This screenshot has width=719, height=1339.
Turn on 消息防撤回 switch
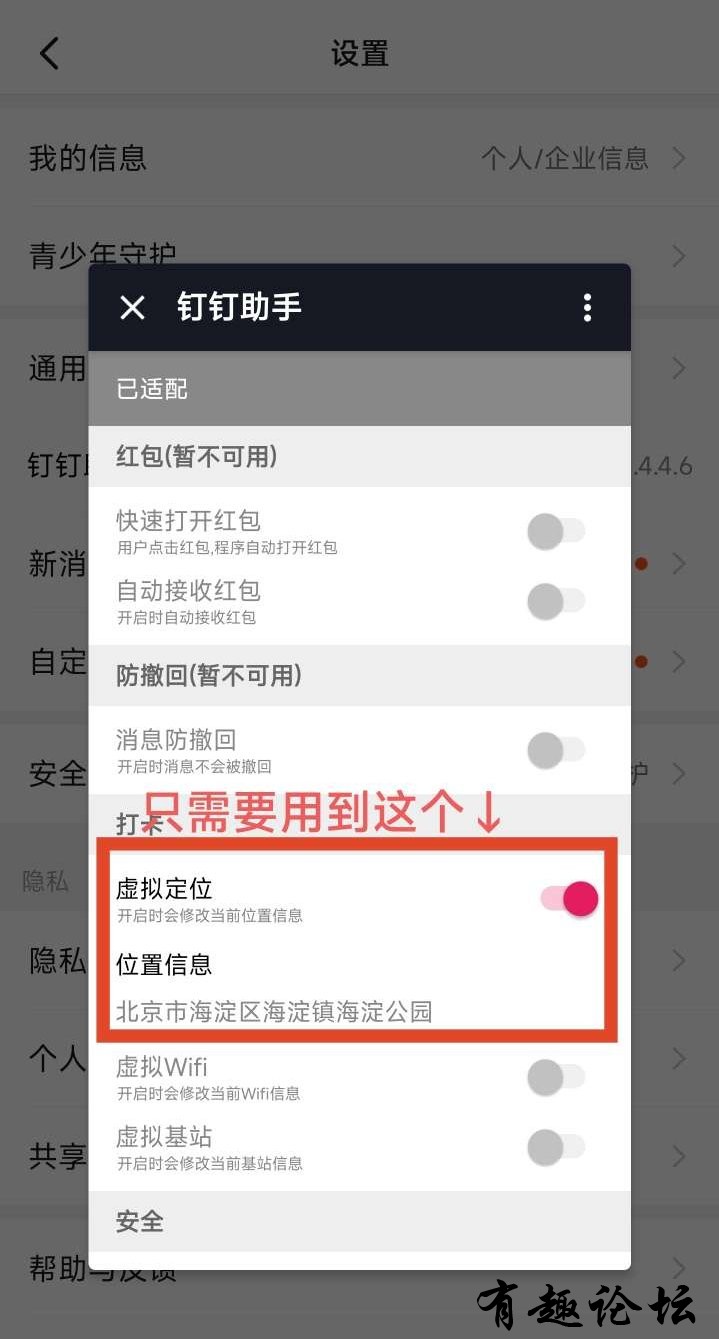556,750
